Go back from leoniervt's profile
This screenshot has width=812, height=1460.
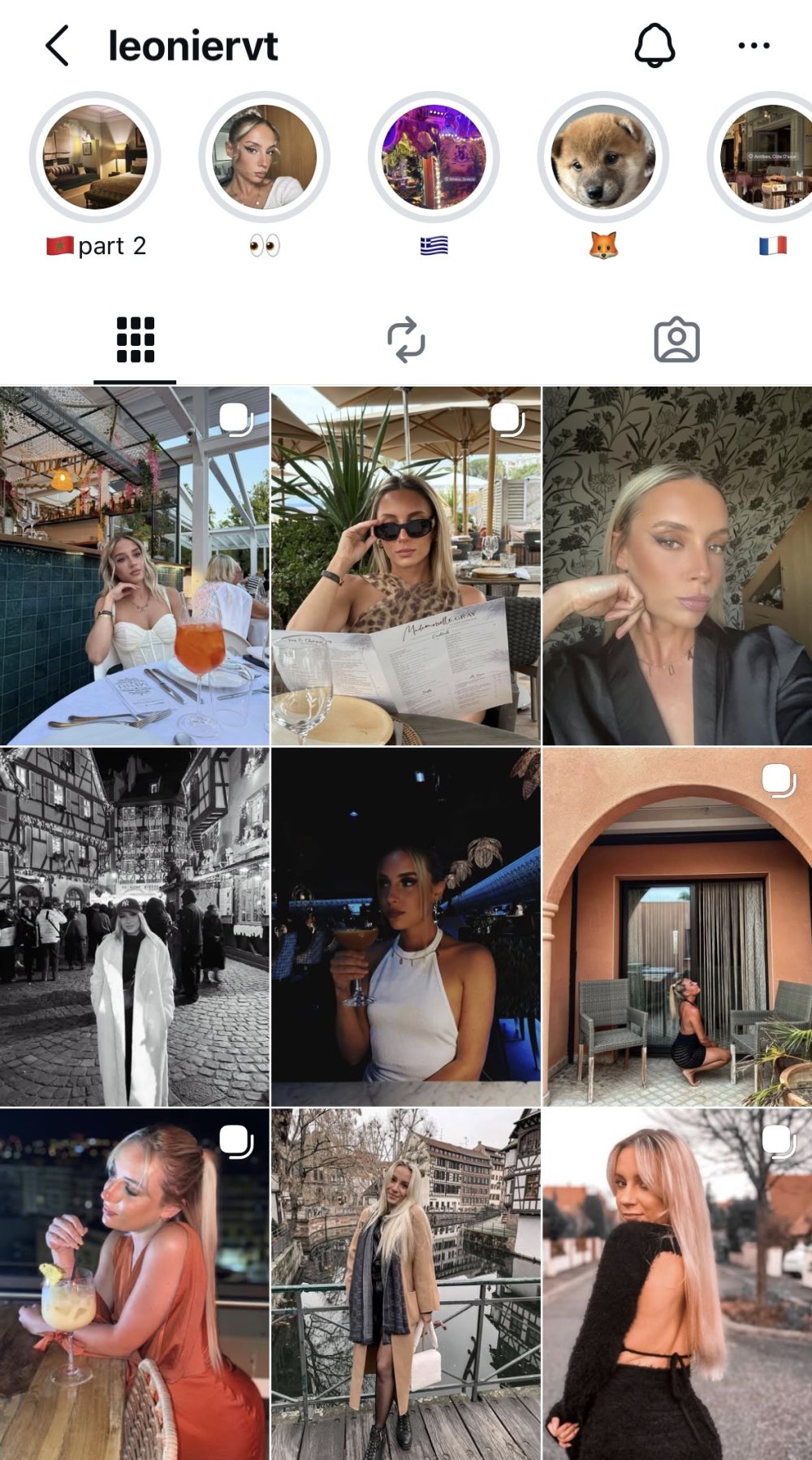(58, 45)
